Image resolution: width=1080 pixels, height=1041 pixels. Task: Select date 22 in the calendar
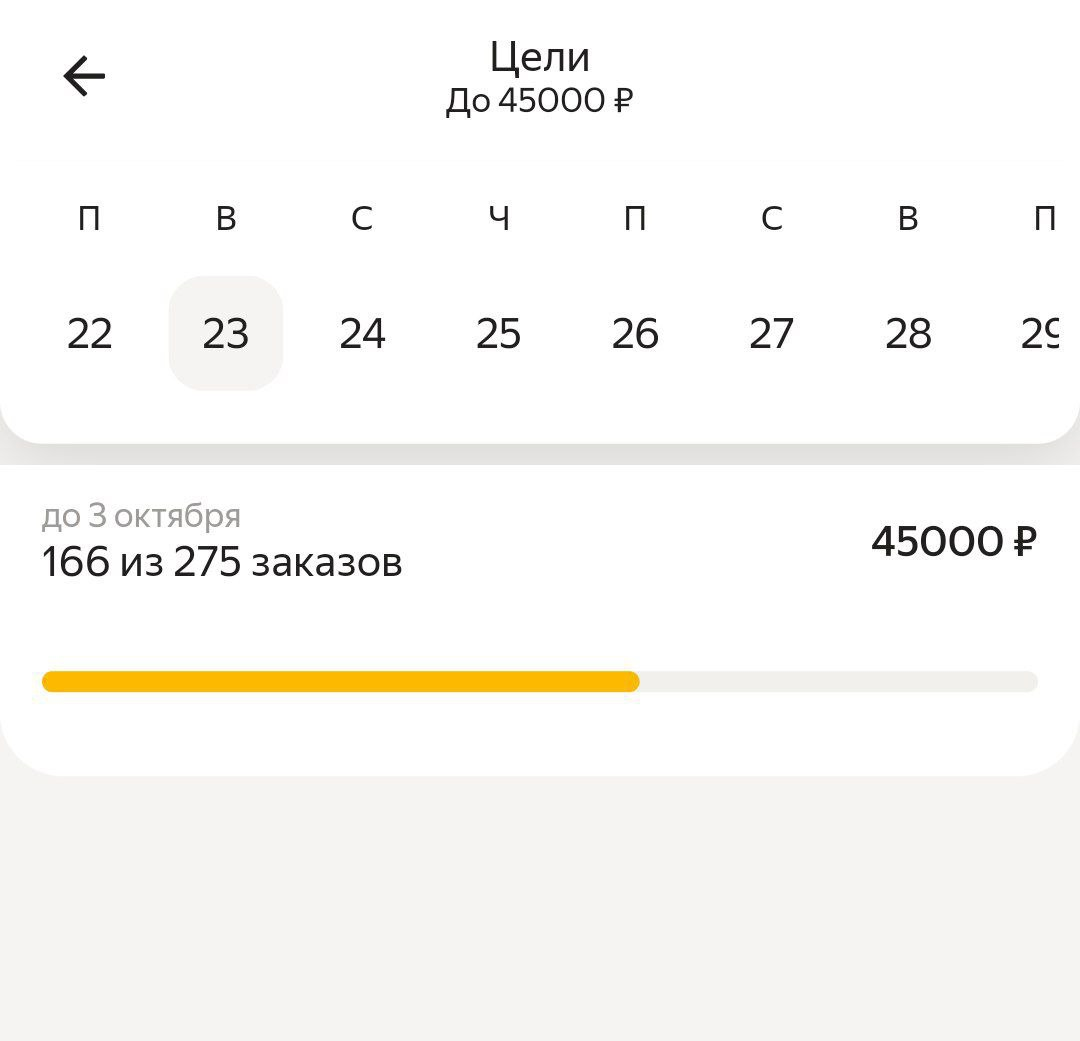[x=89, y=334]
